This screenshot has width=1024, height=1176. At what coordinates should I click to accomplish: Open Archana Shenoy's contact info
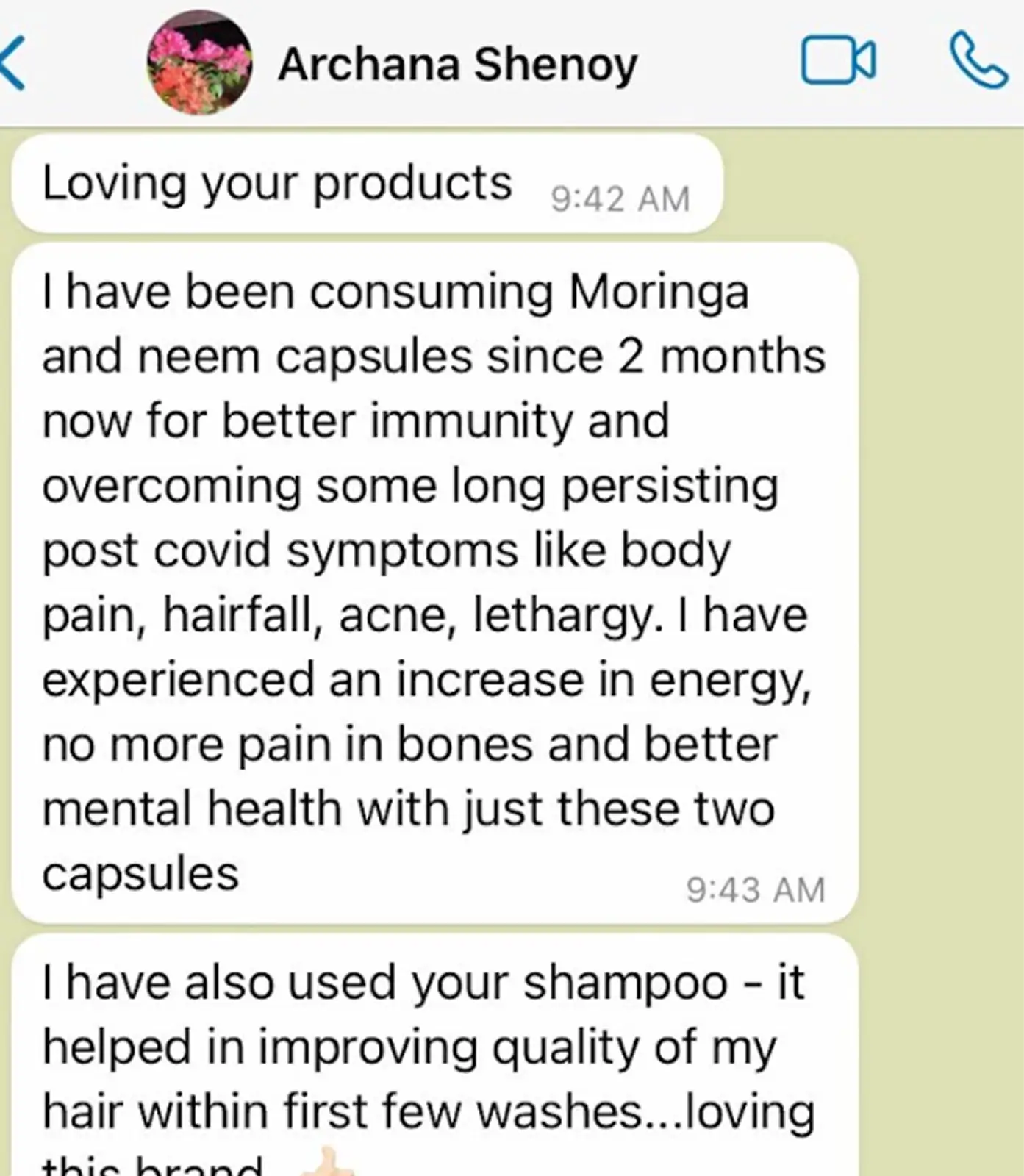pyautogui.click(x=457, y=65)
